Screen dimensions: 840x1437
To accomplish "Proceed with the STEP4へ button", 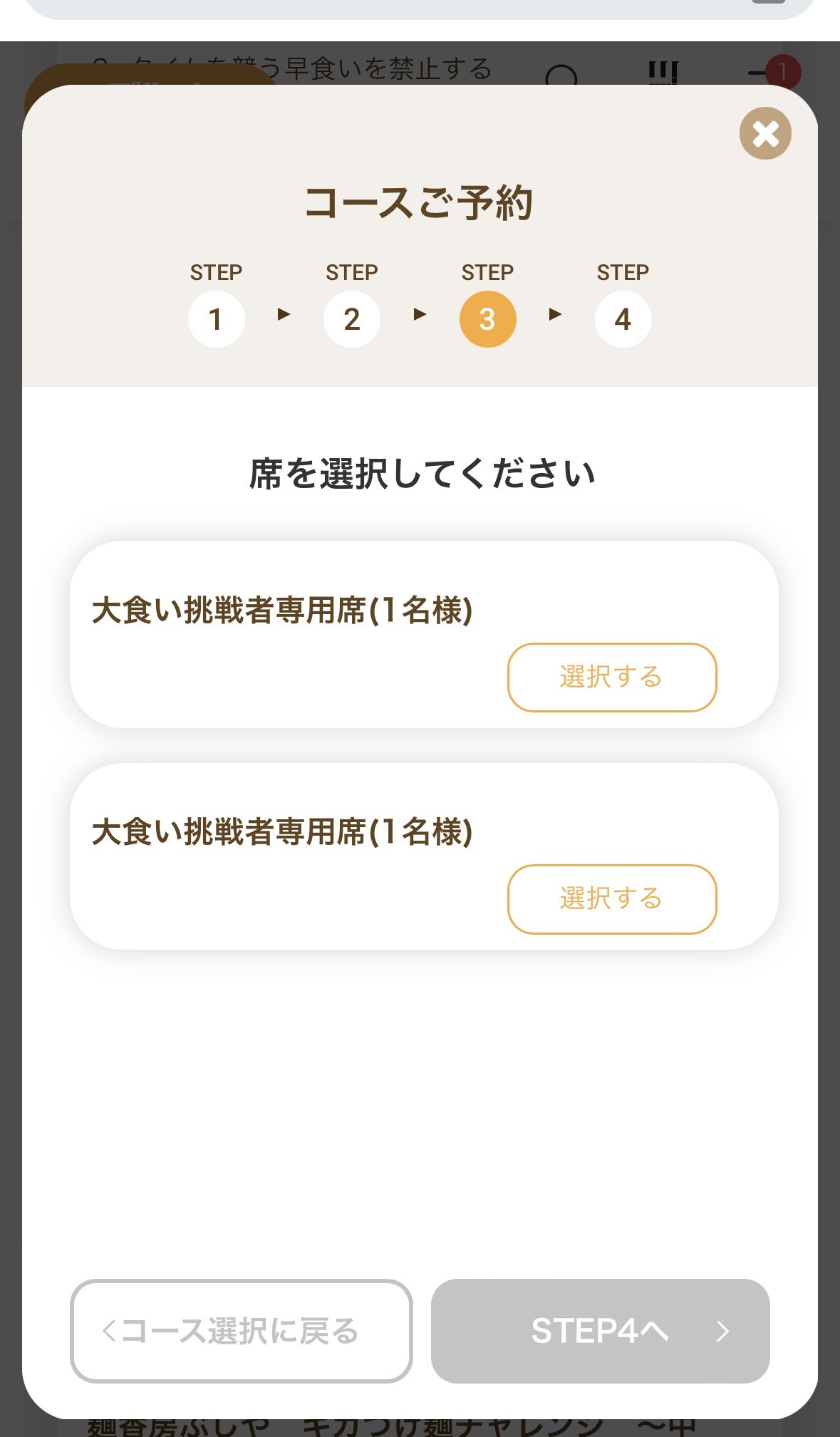I will coord(600,1330).
